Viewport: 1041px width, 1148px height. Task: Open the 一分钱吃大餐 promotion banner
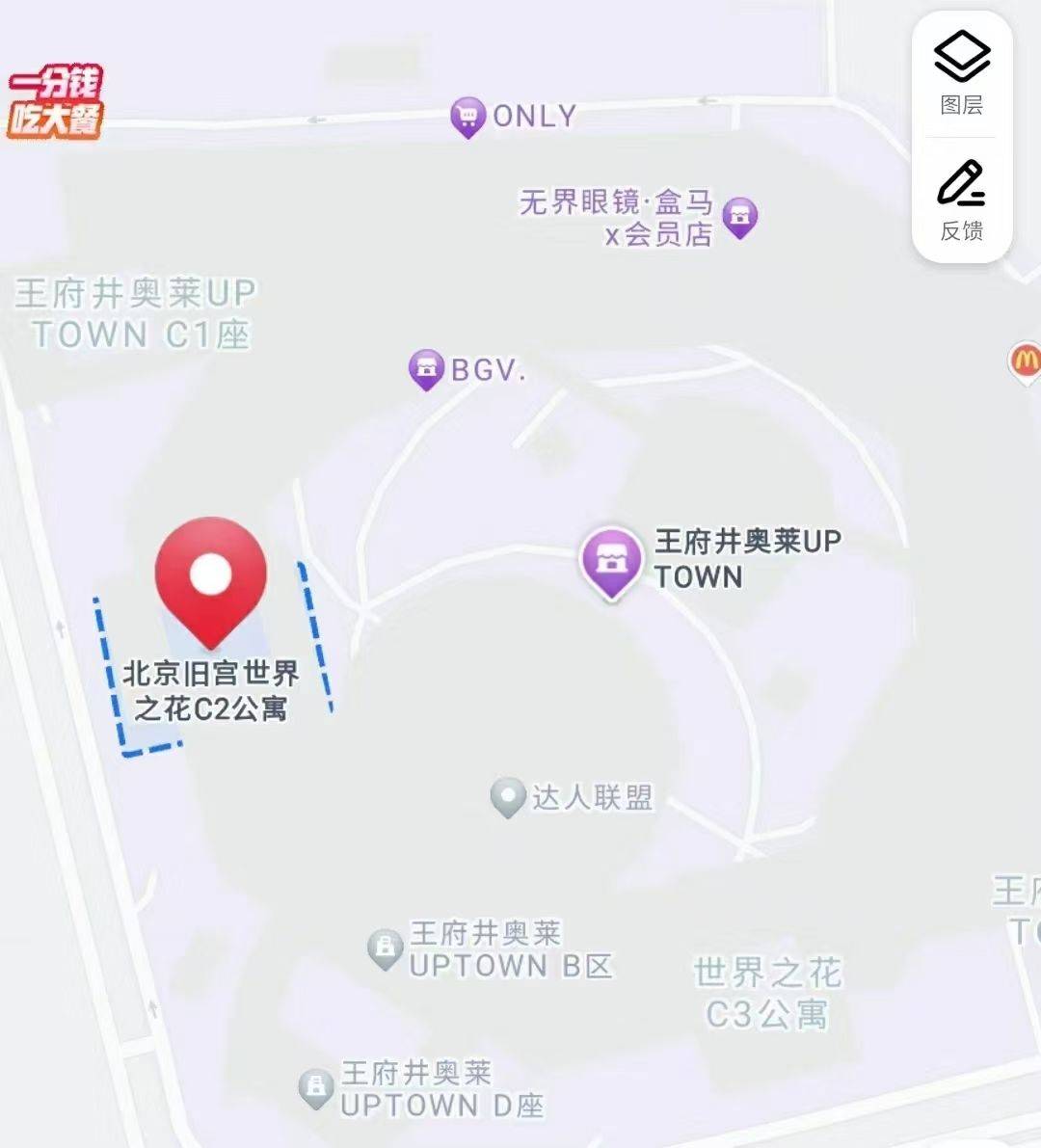pos(56,102)
